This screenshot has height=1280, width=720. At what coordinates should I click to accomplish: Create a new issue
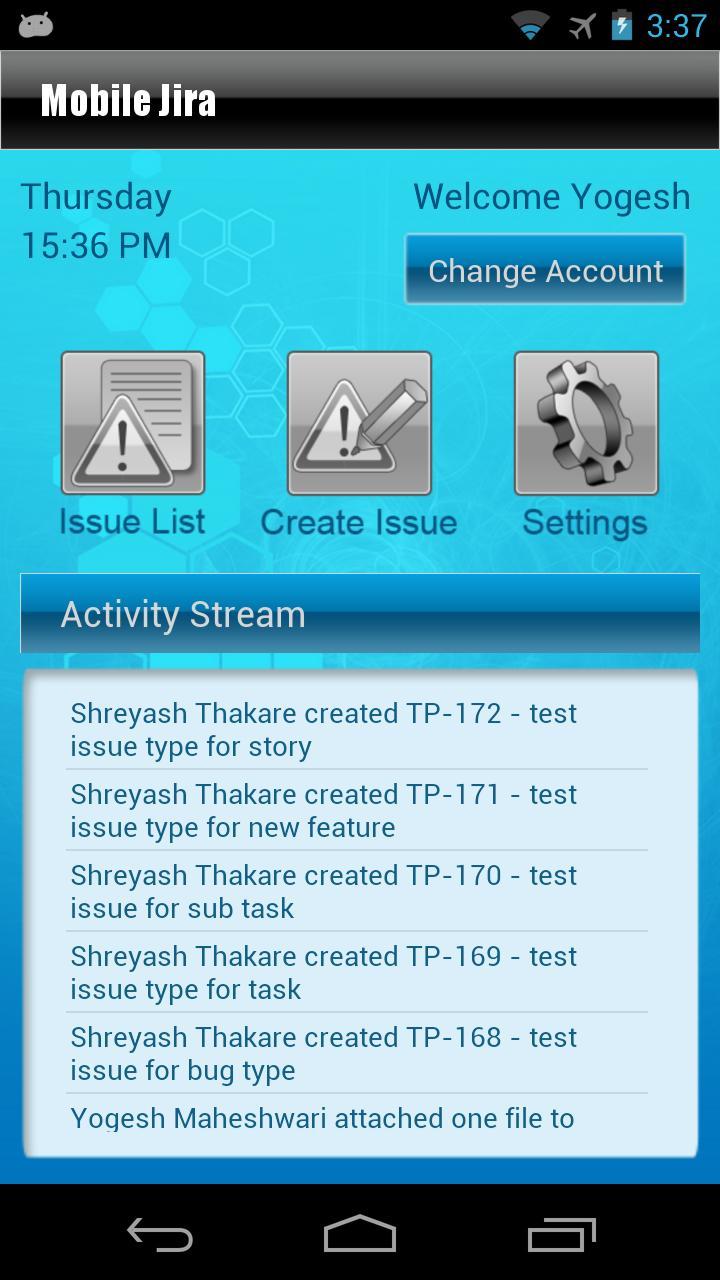click(x=359, y=423)
